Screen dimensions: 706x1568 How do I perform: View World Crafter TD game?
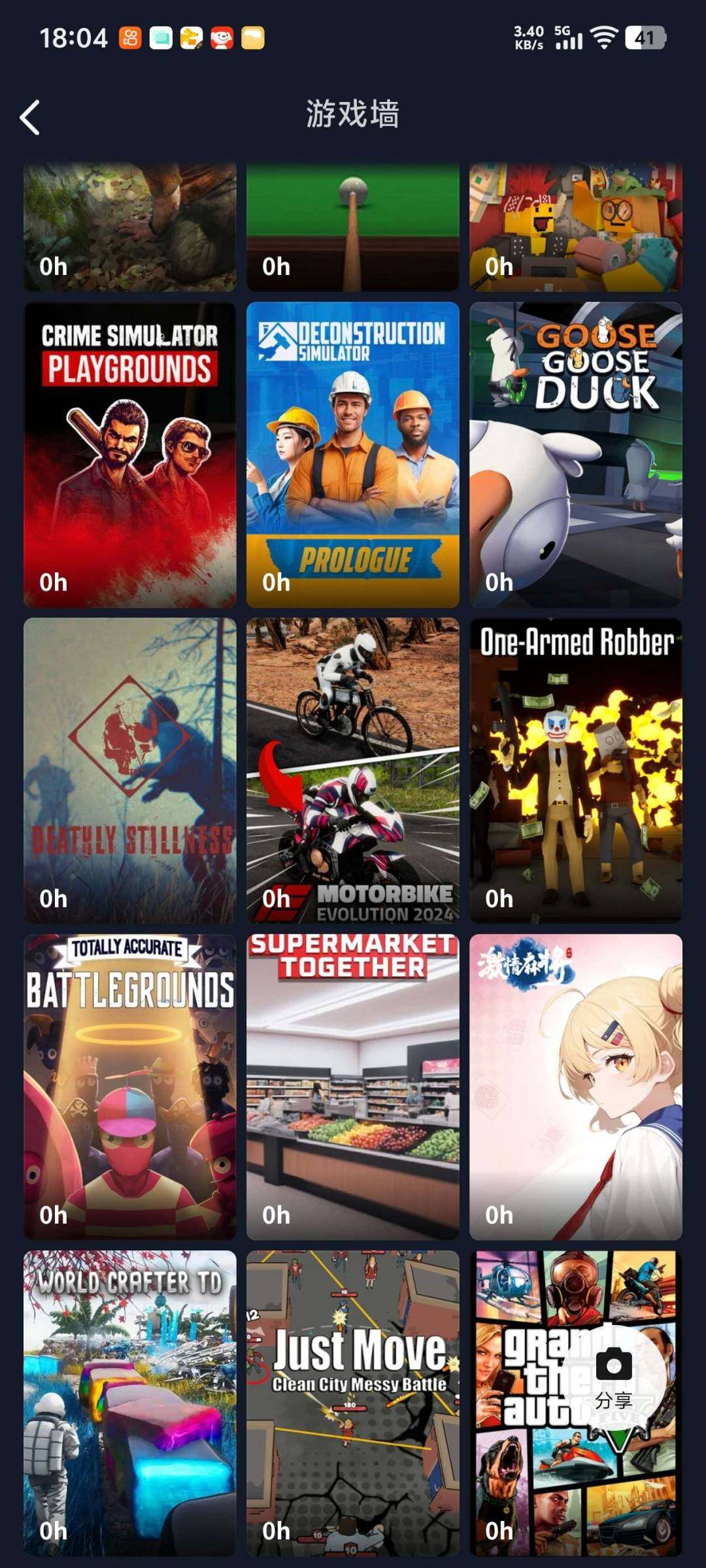click(130, 1403)
